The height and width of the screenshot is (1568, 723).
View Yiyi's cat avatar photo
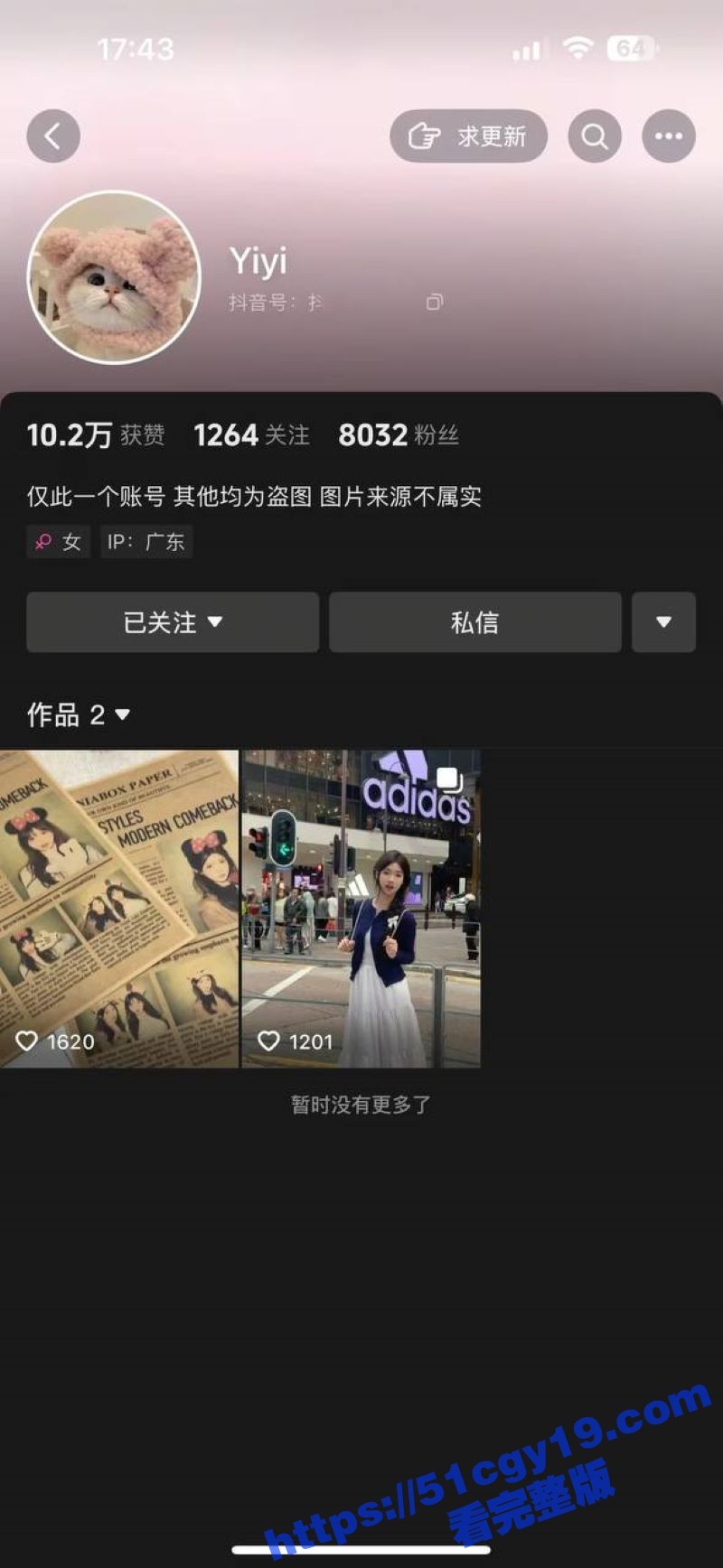tap(114, 277)
